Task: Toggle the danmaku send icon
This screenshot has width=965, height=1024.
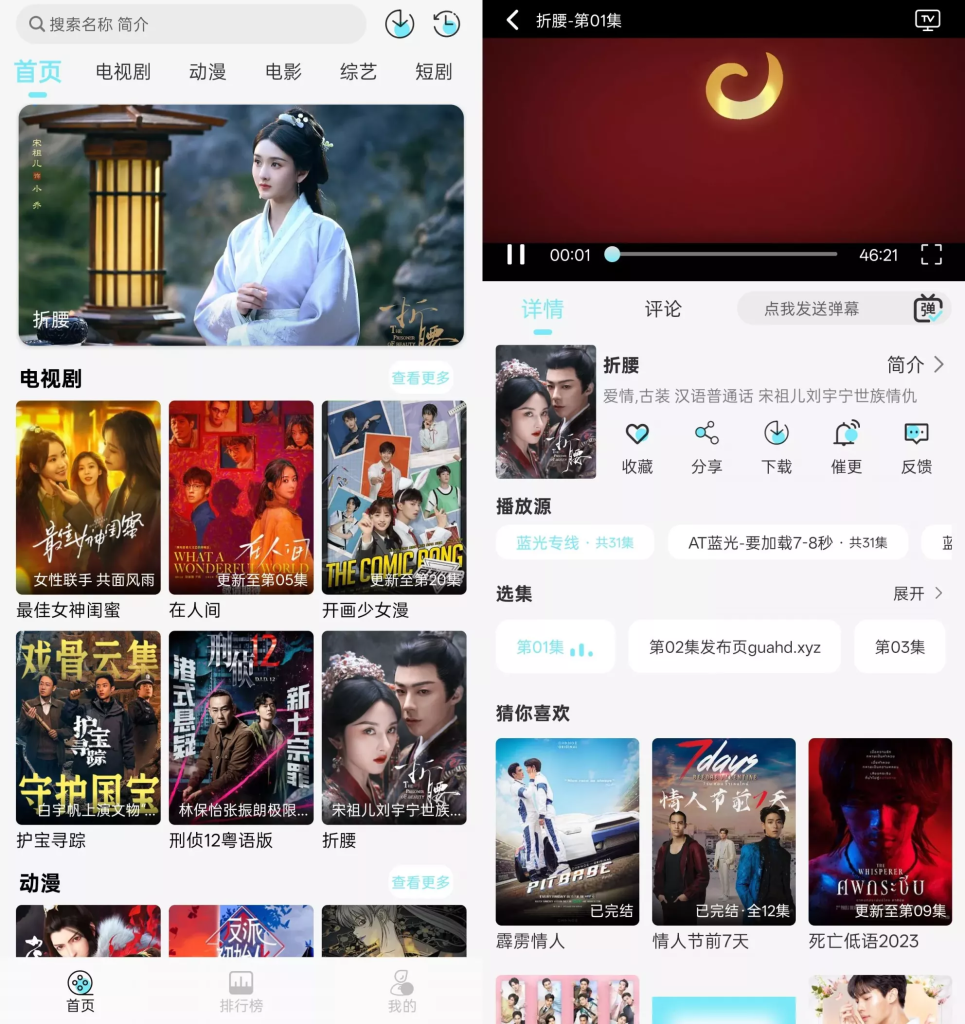Action: 928,310
